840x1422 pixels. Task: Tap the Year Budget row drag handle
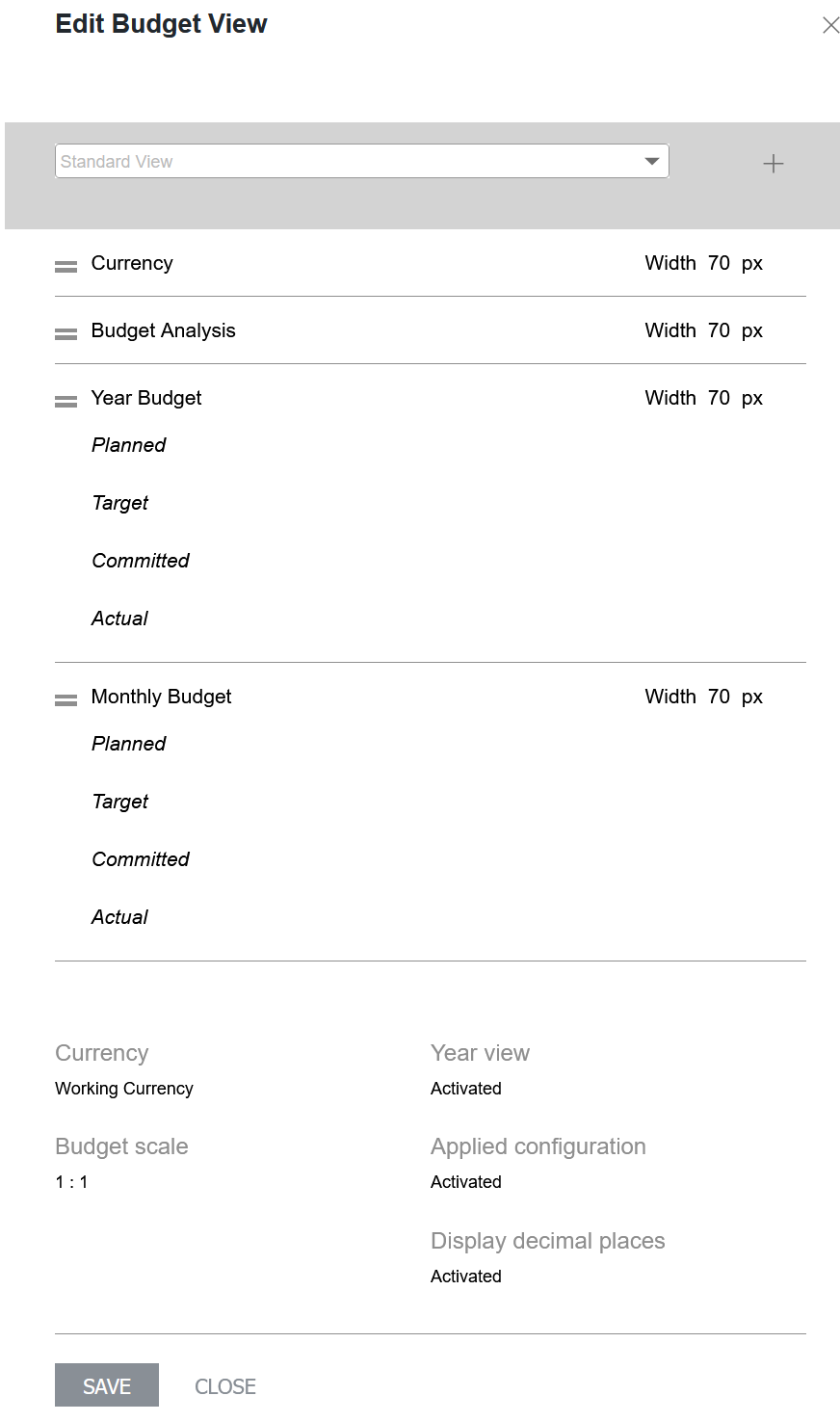[66, 402]
